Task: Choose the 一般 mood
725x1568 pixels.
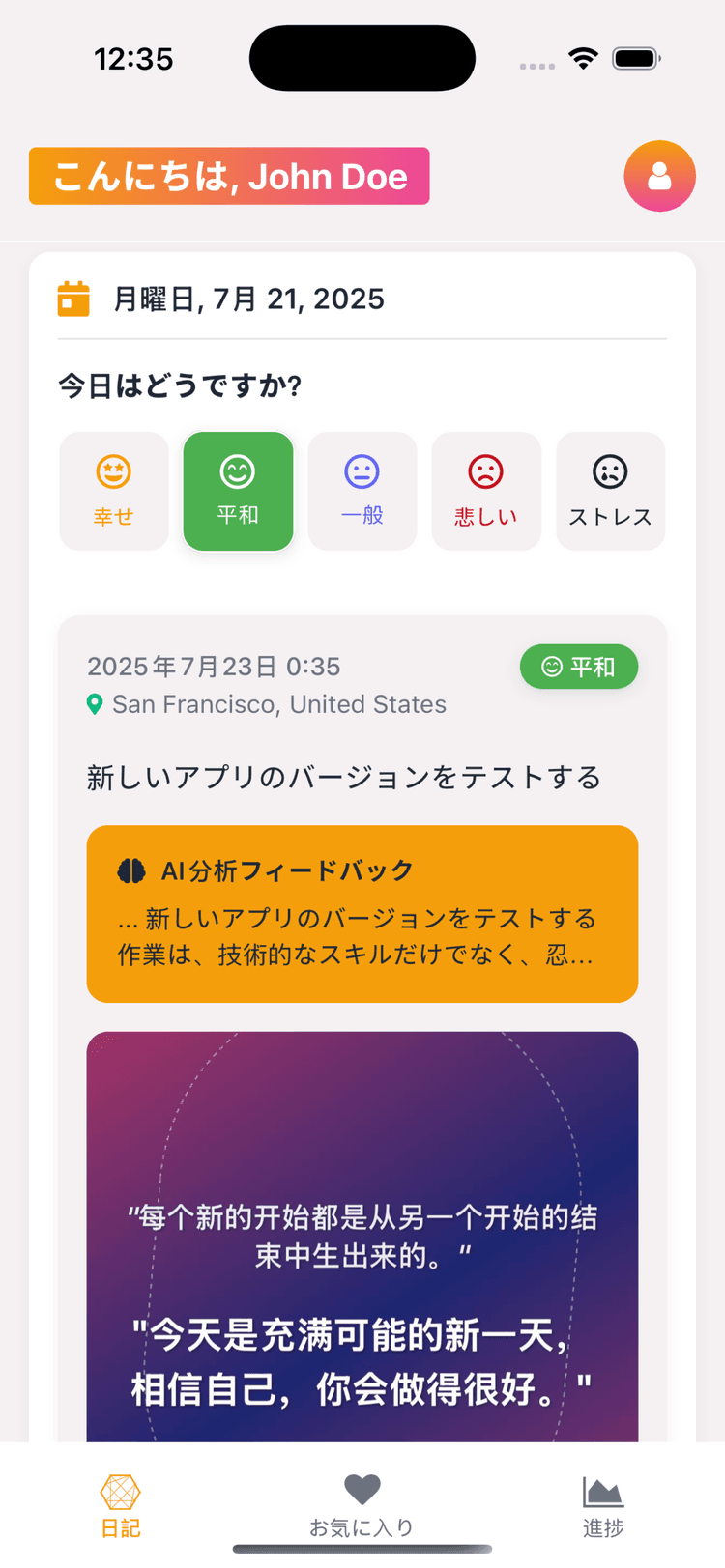Action: point(362,491)
